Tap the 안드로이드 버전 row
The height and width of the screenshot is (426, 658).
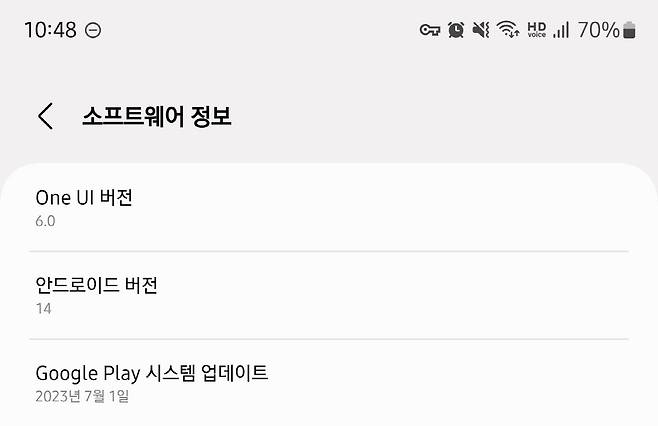point(329,295)
